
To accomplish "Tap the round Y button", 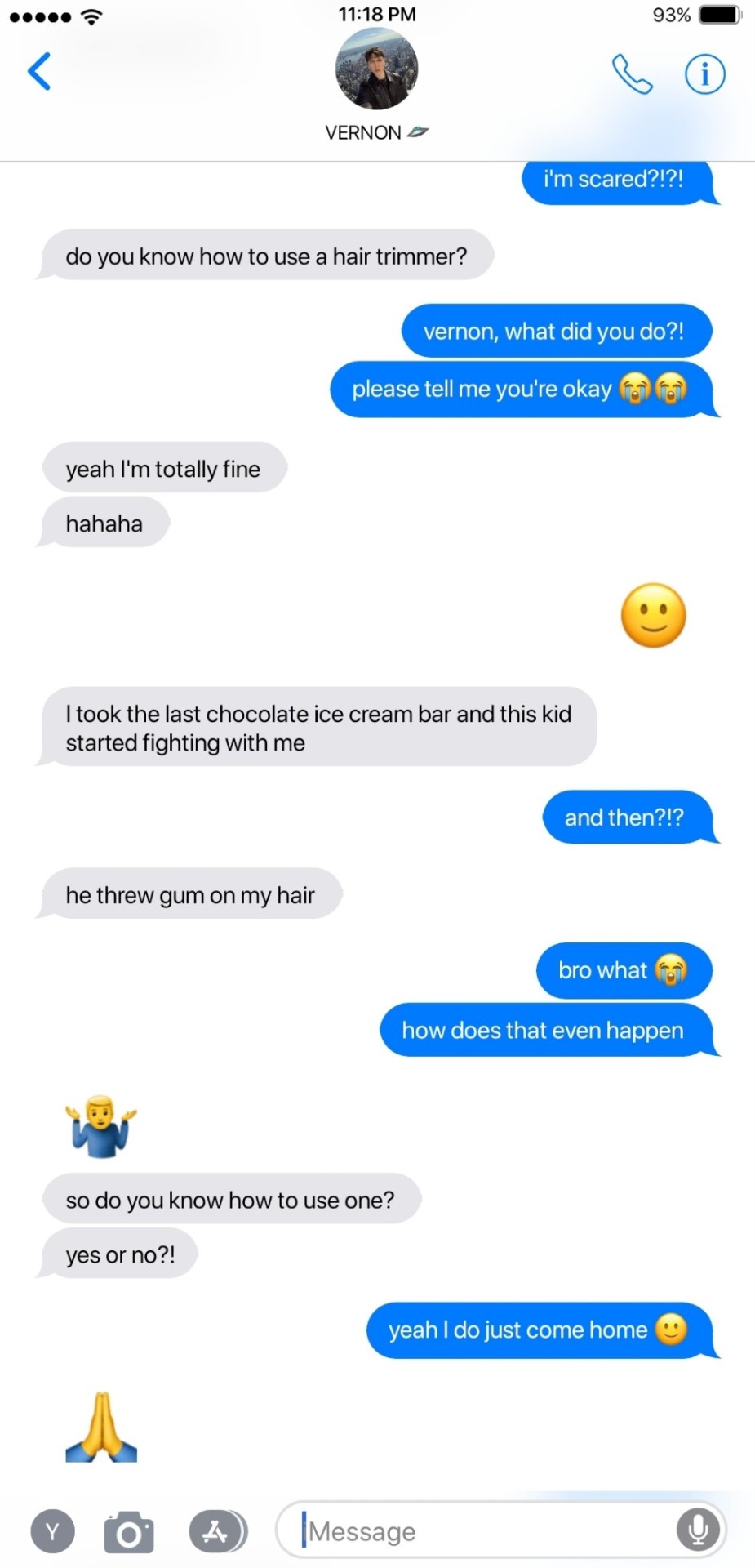I will 53,1531.
